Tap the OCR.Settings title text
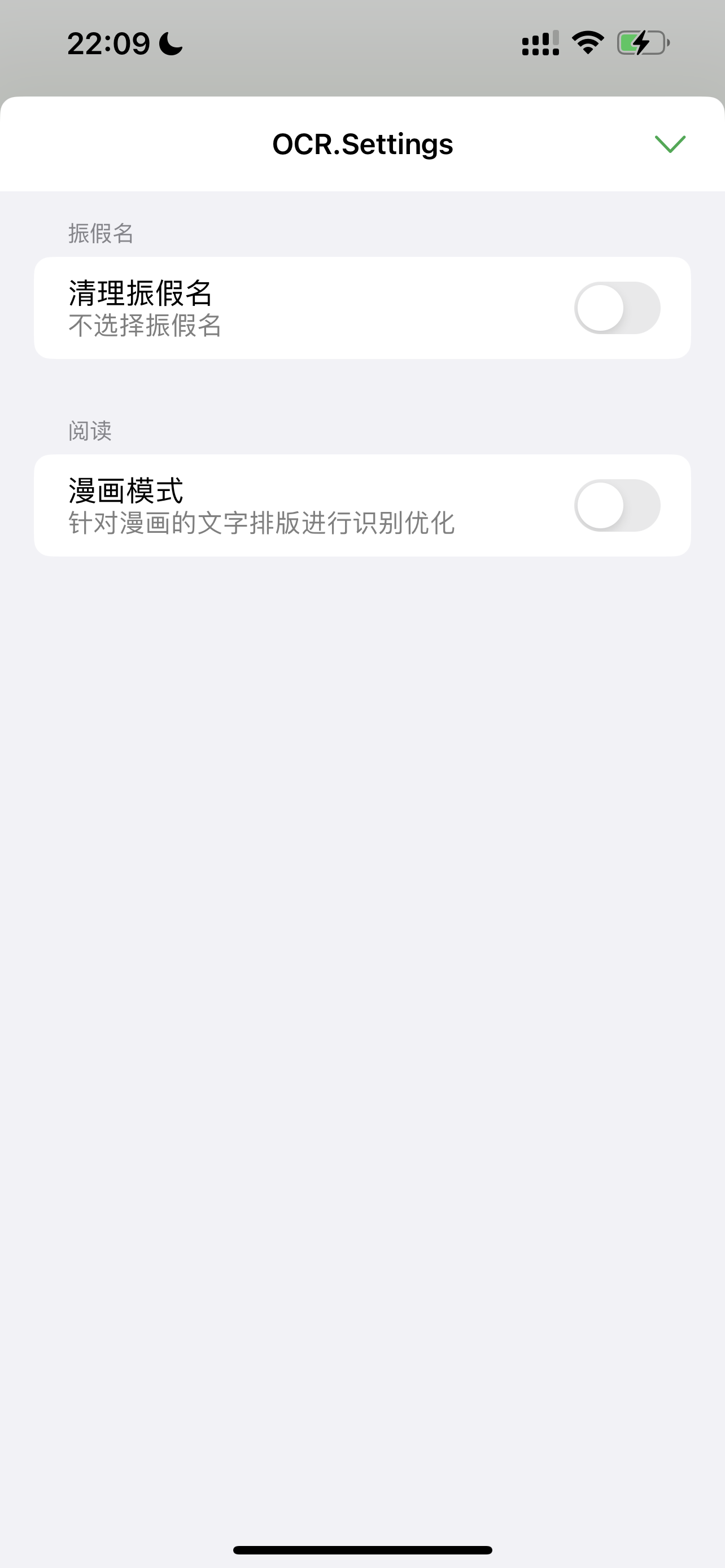The image size is (725, 1568). tap(363, 144)
